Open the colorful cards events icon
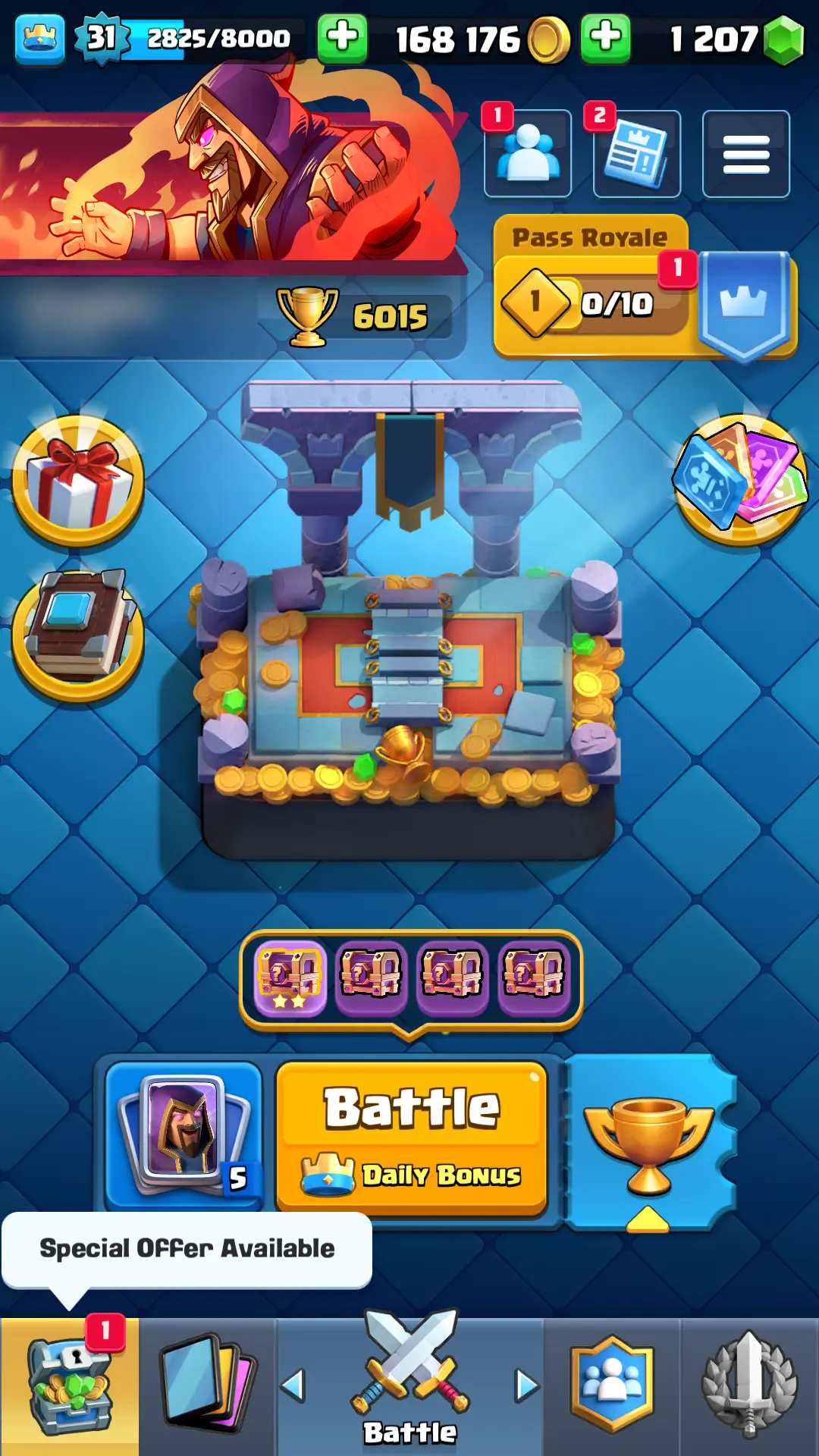The image size is (819, 1456). pos(740,479)
